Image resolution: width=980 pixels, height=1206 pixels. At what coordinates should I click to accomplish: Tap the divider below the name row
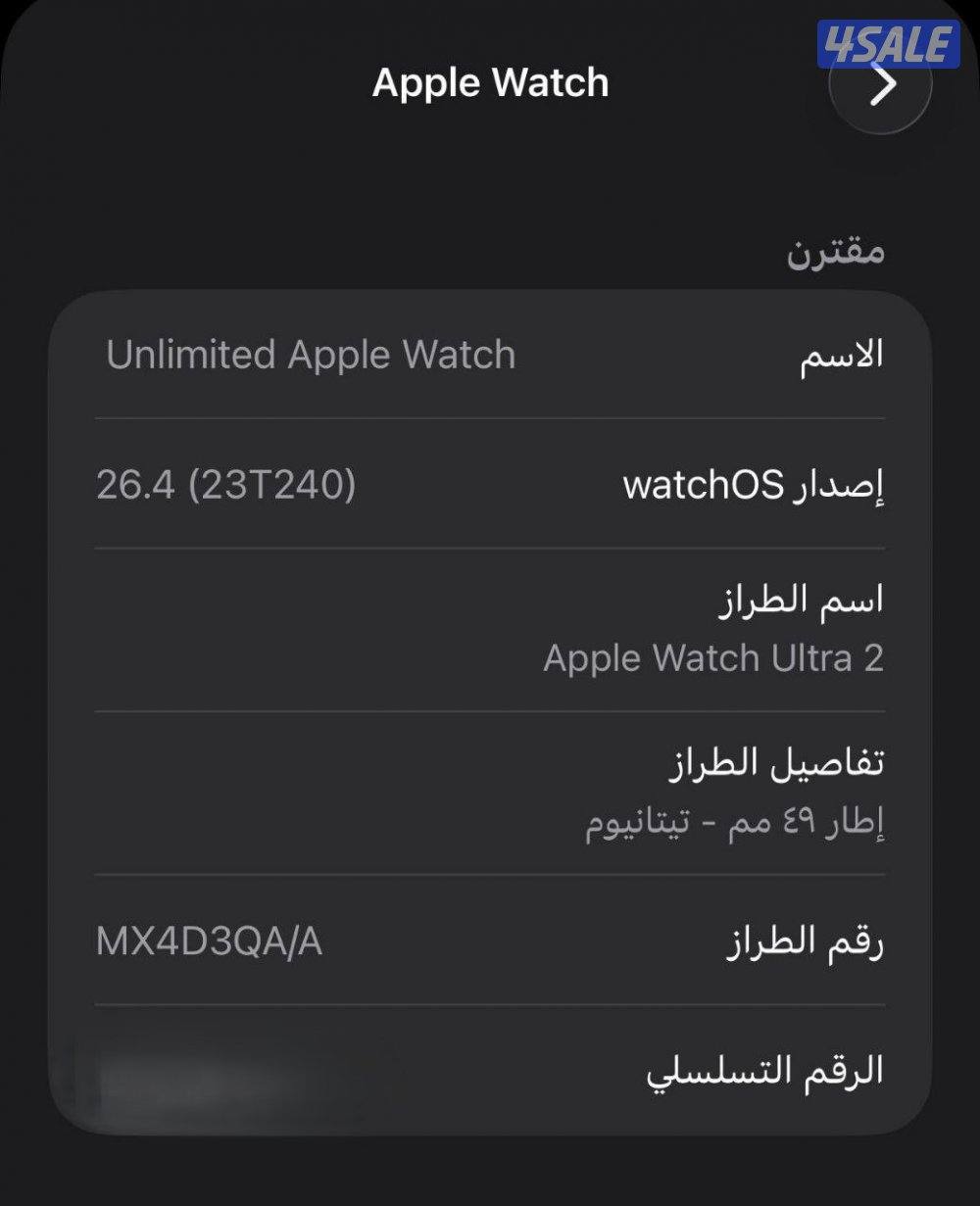click(490, 418)
